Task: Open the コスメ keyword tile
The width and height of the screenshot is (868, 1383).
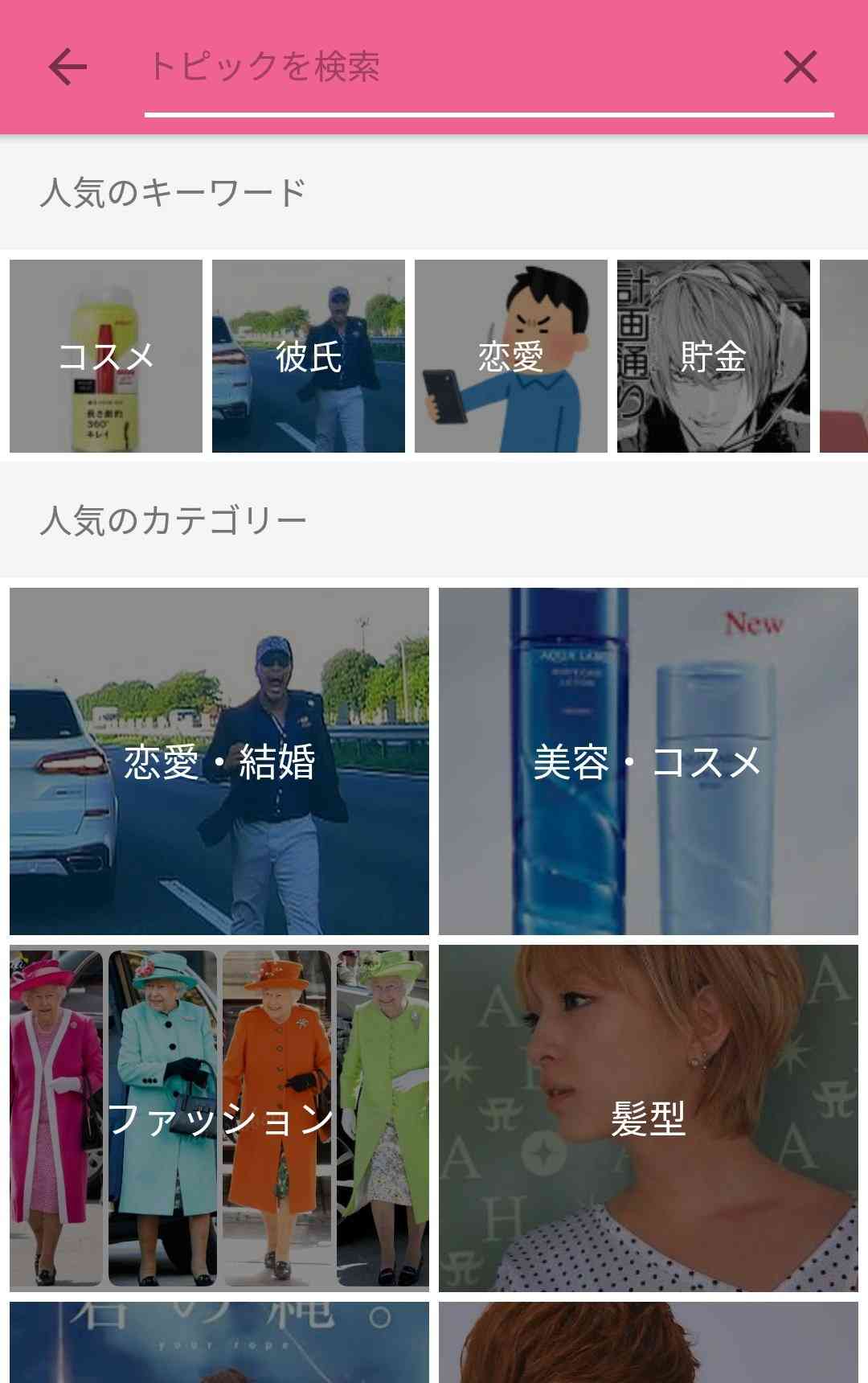Action: [106, 356]
